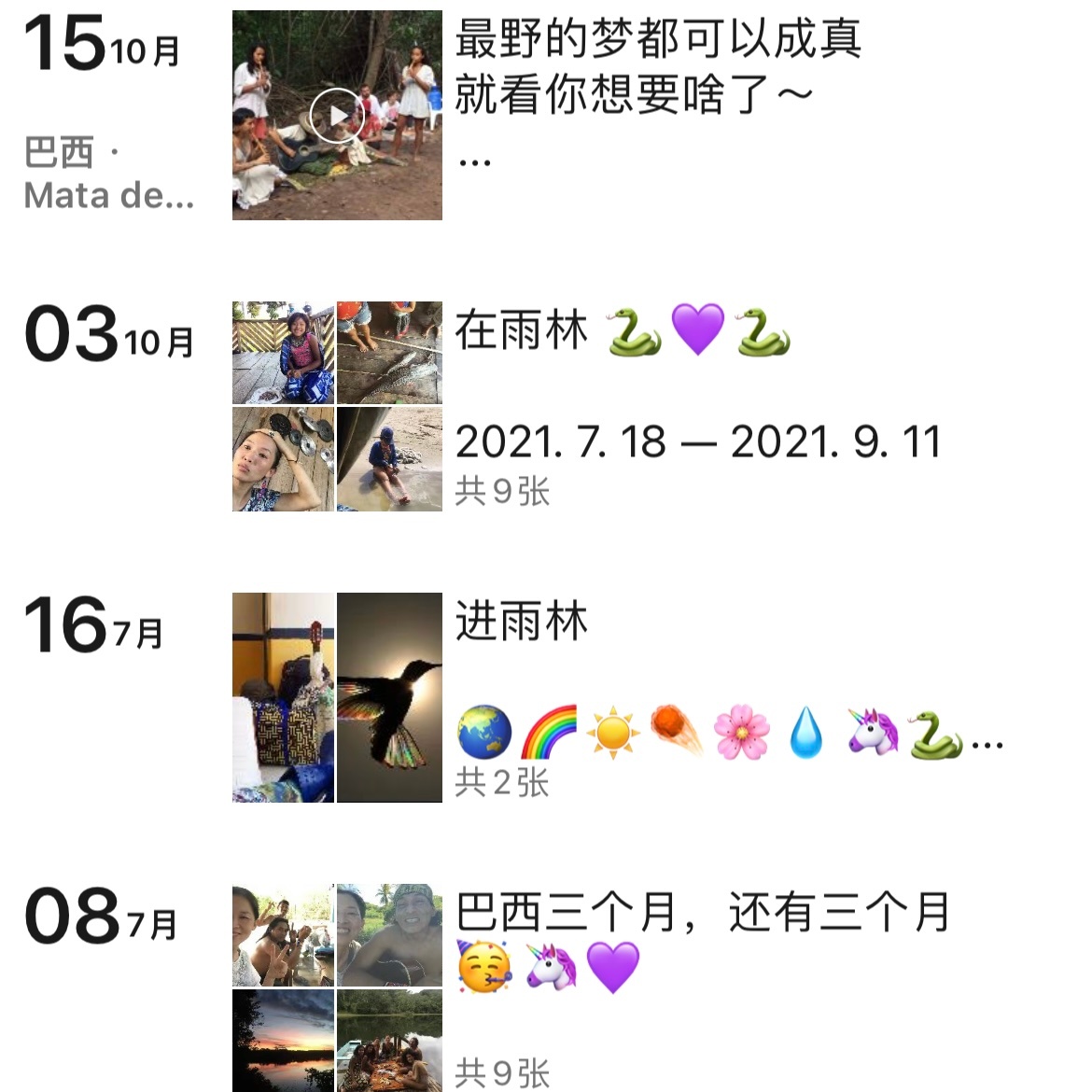View the post dated 2021. 7. 18 — 2021. 9. 11
Viewport: 1092px width, 1092px height.
coord(697,441)
